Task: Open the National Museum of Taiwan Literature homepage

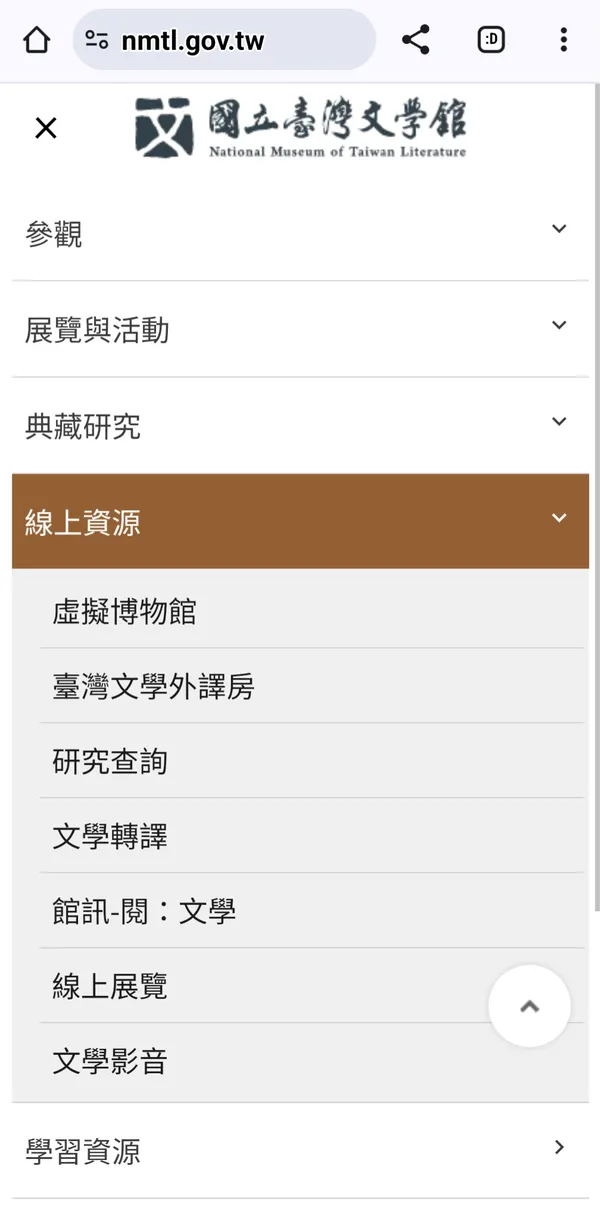Action: (301, 128)
